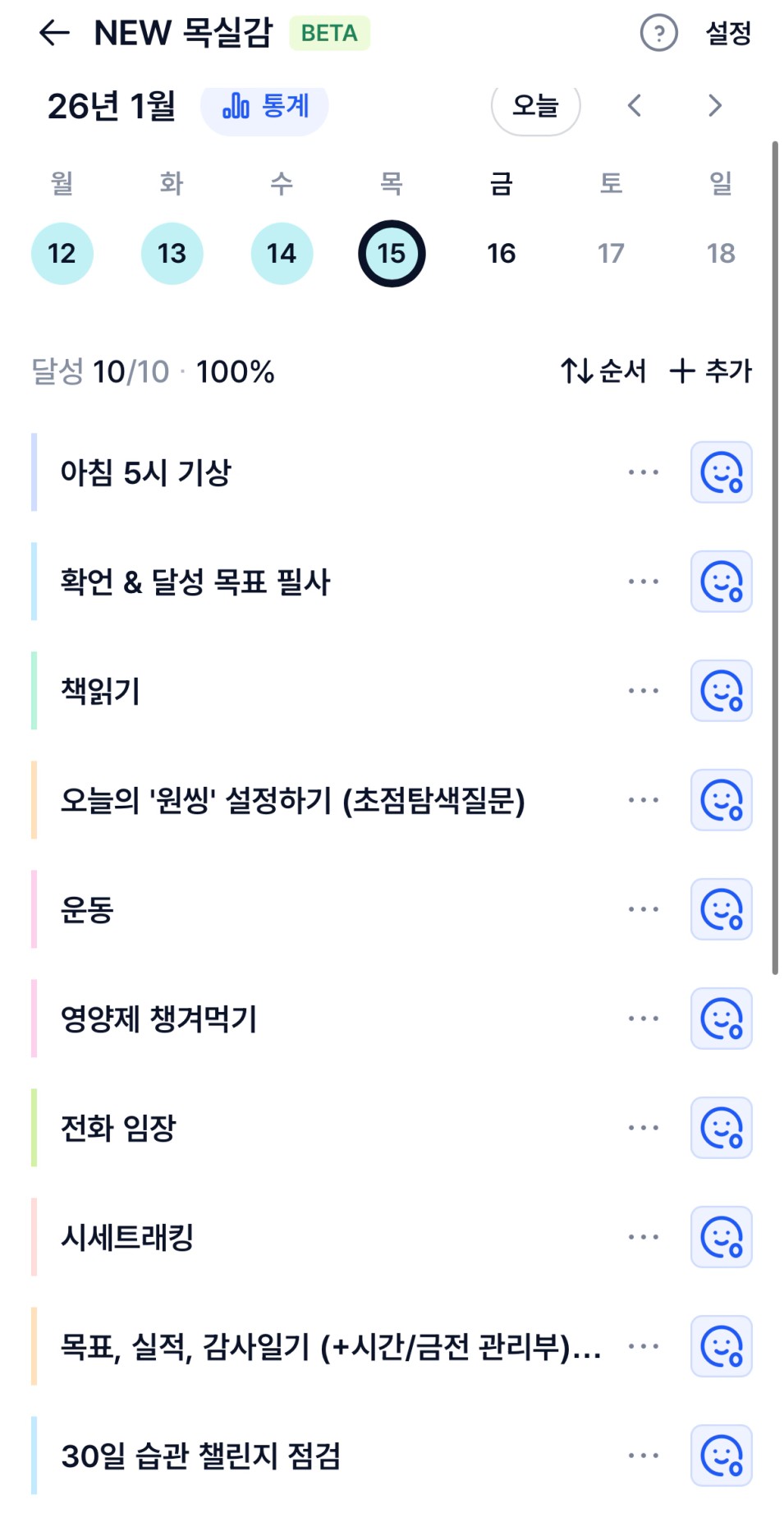Jump to today with the 오늘 button
784x1527 pixels.
535,106
